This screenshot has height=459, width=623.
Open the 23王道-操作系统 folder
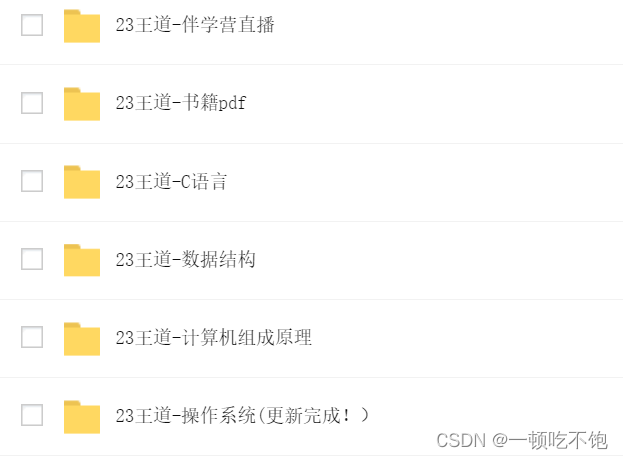tap(241, 415)
